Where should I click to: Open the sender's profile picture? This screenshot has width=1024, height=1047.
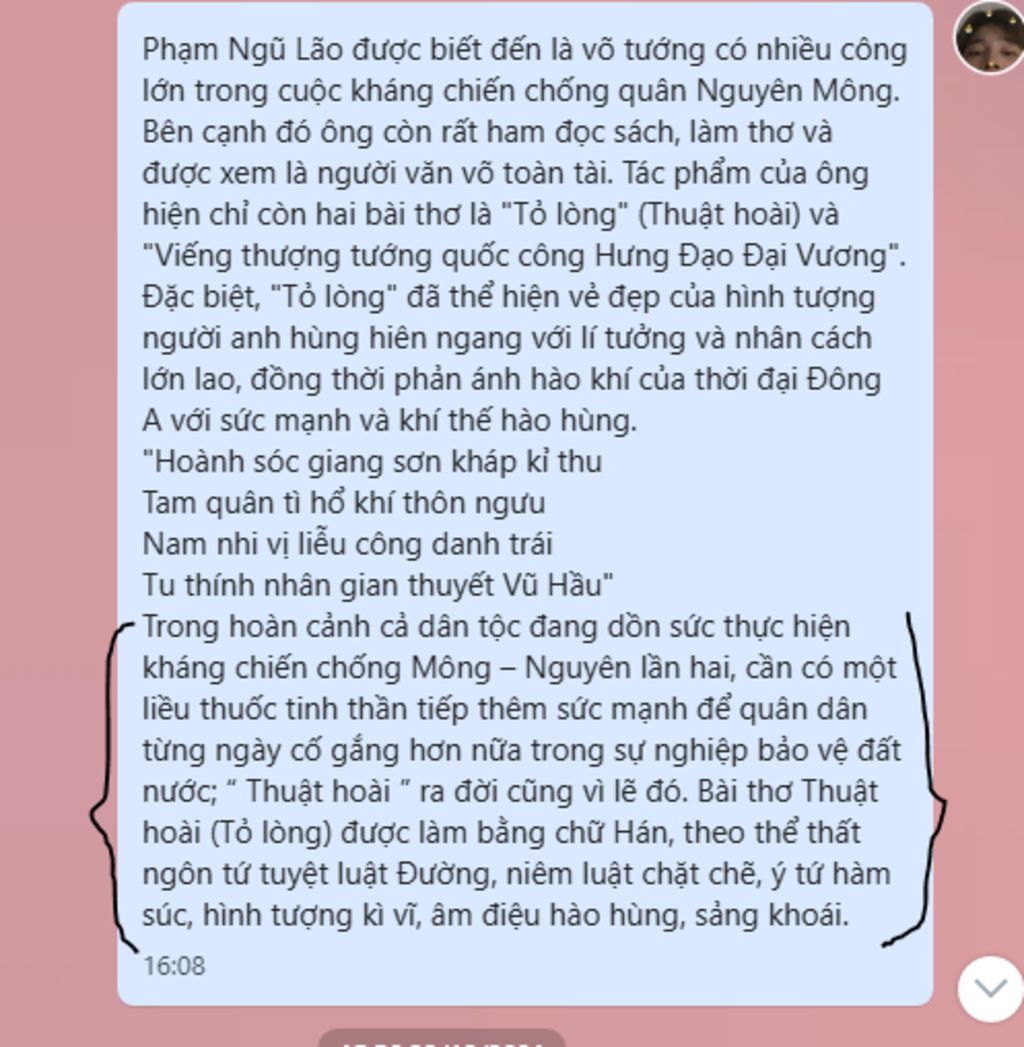click(989, 38)
